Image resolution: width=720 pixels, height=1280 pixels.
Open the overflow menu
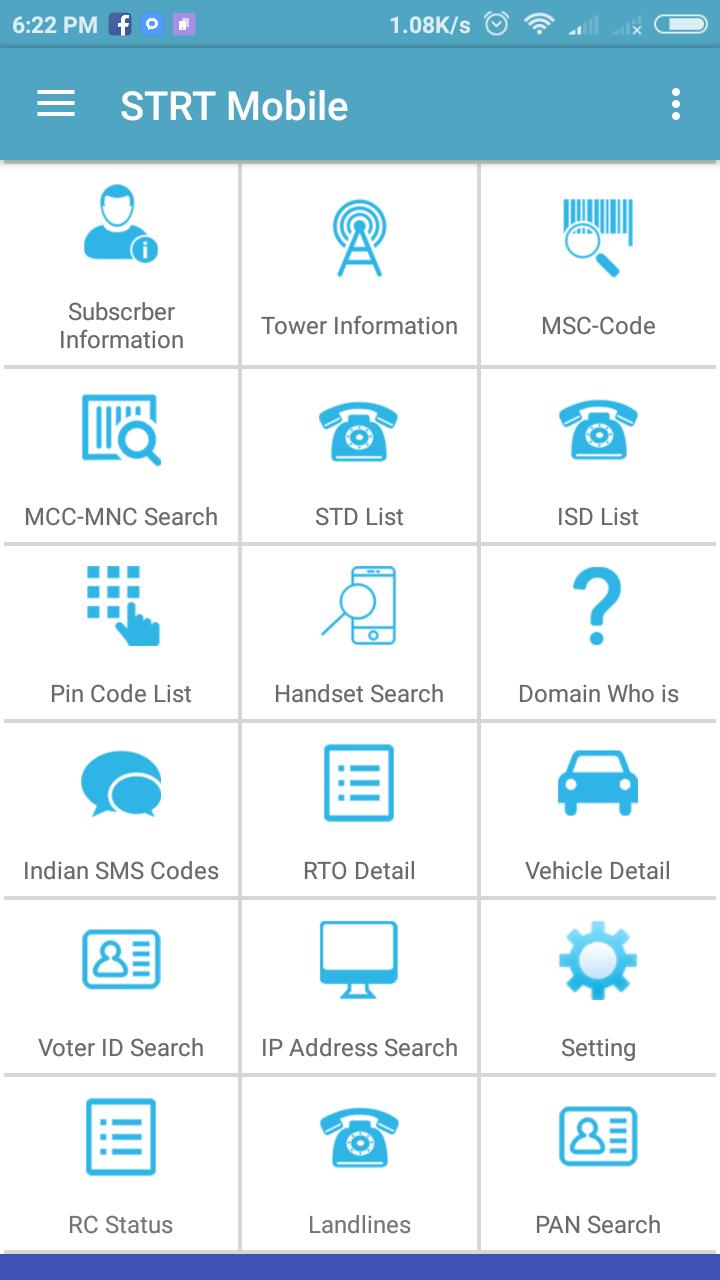coord(676,104)
